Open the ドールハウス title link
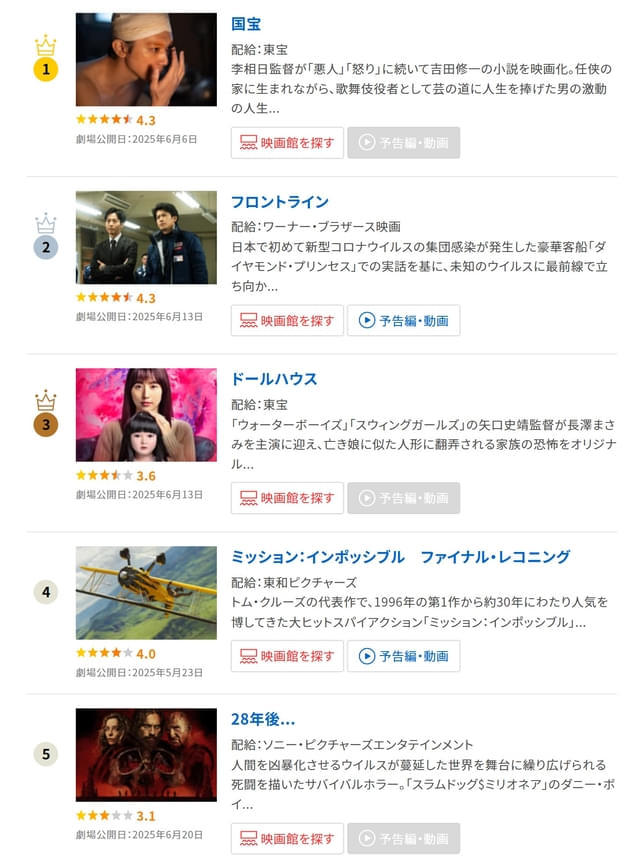Viewport: 640px width, 863px height. [274, 379]
